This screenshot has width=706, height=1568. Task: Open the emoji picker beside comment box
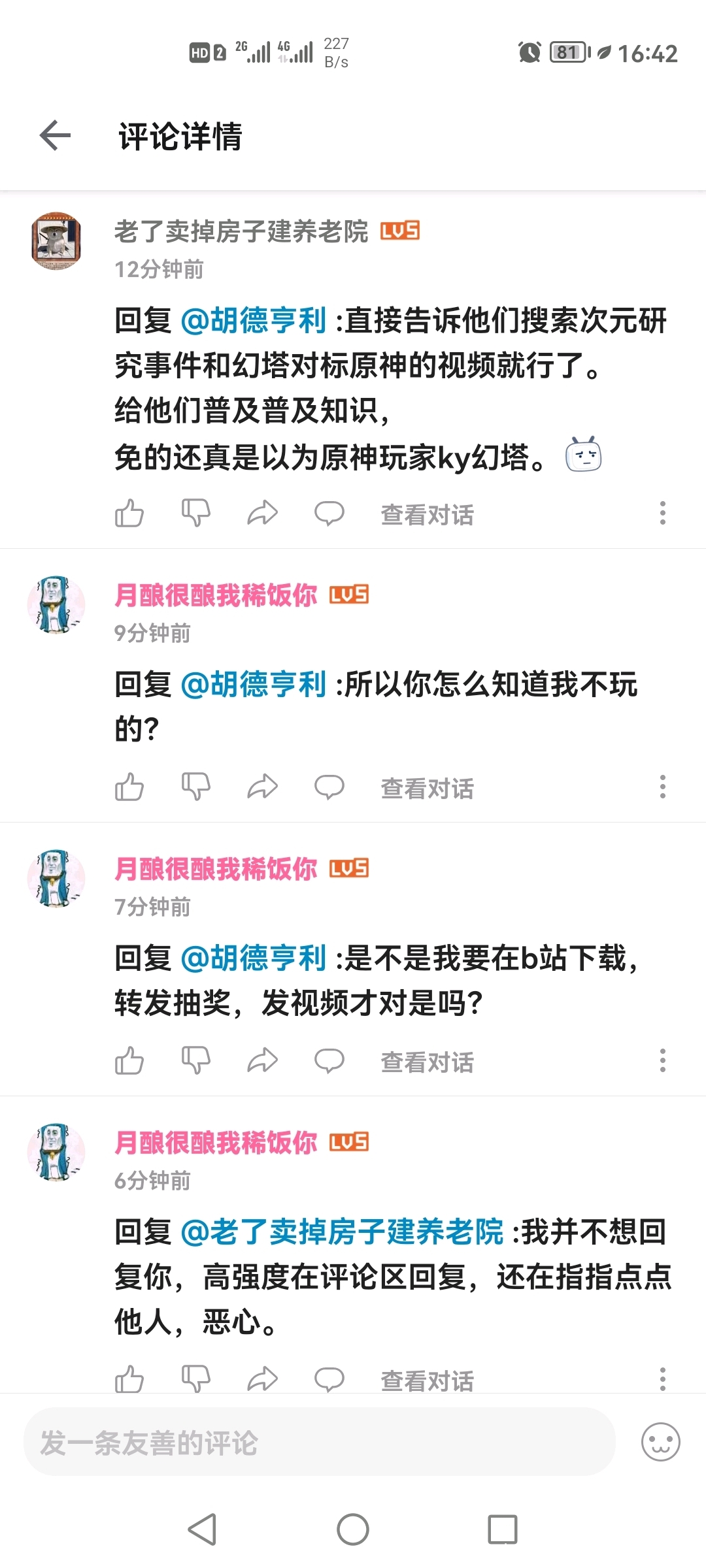[661, 1443]
